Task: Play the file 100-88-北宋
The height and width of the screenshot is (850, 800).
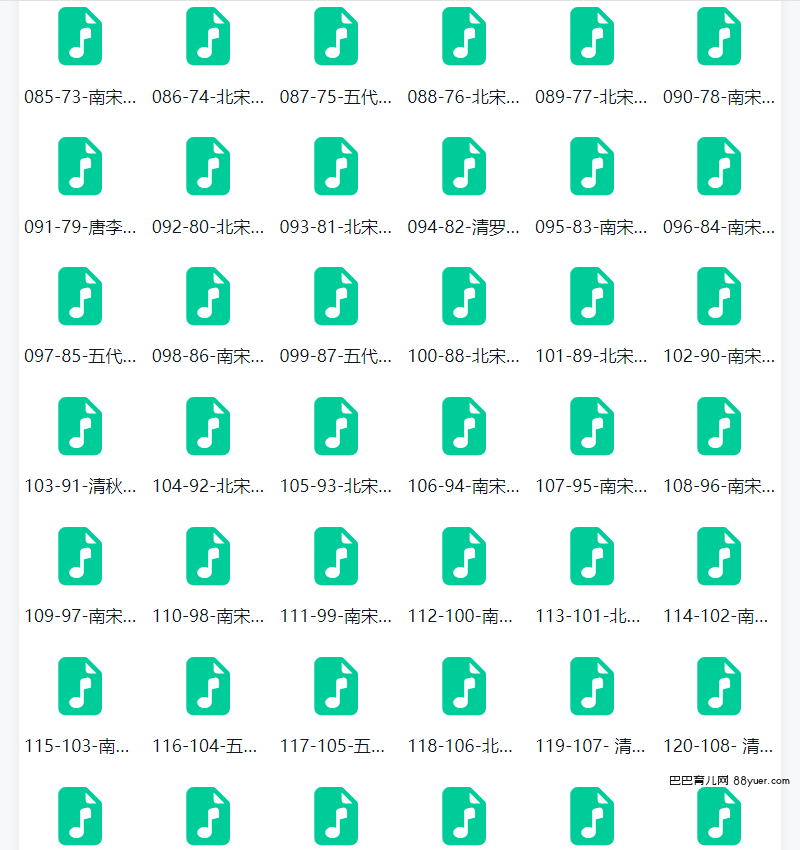Action: click(x=464, y=296)
